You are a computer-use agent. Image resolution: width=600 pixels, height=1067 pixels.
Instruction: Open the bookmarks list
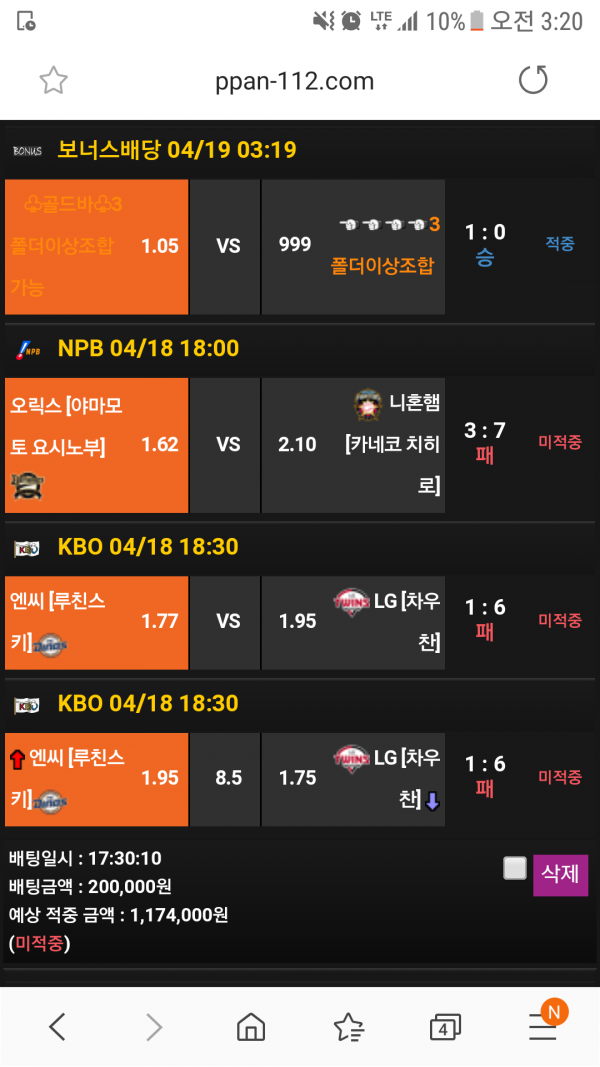pos(348,1026)
